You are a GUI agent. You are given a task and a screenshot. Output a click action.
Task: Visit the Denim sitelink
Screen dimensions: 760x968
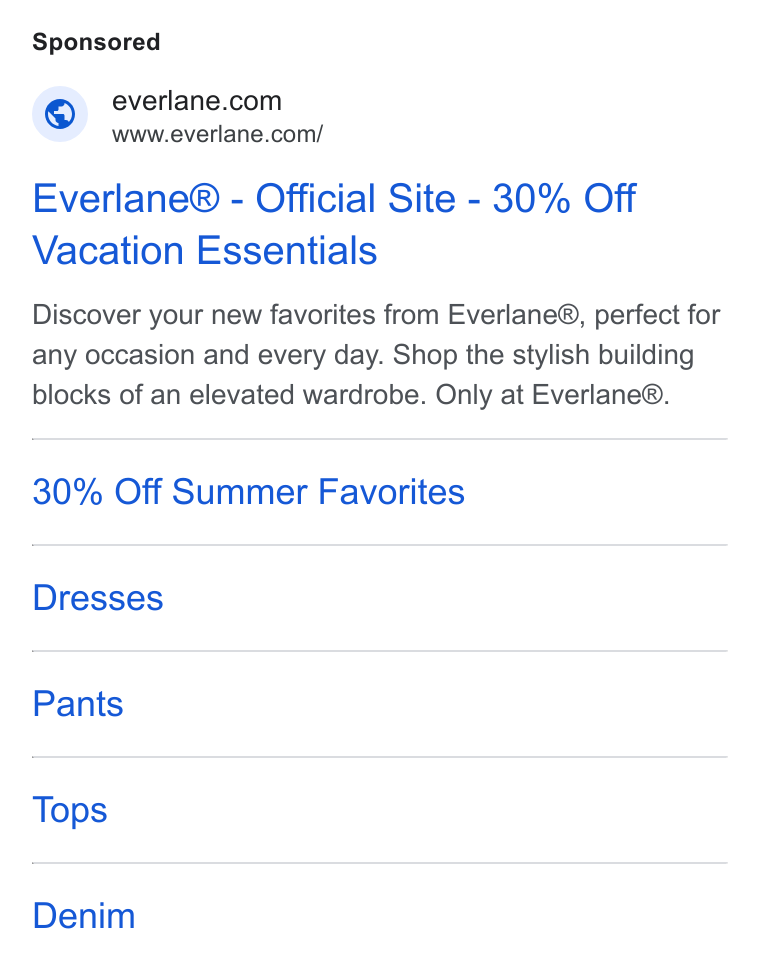pos(84,916)
